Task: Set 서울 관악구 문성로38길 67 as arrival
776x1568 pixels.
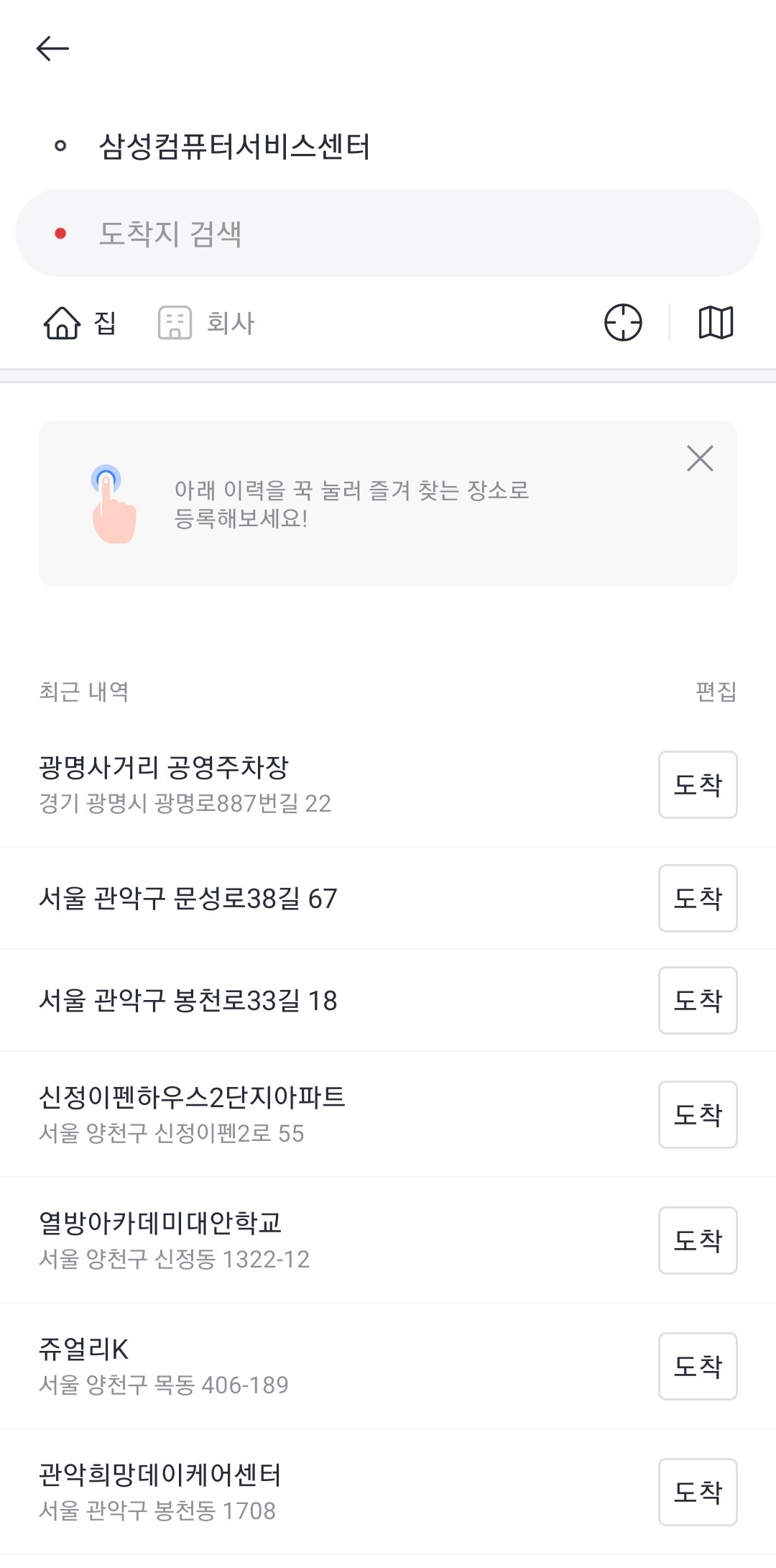Action: 698,898
